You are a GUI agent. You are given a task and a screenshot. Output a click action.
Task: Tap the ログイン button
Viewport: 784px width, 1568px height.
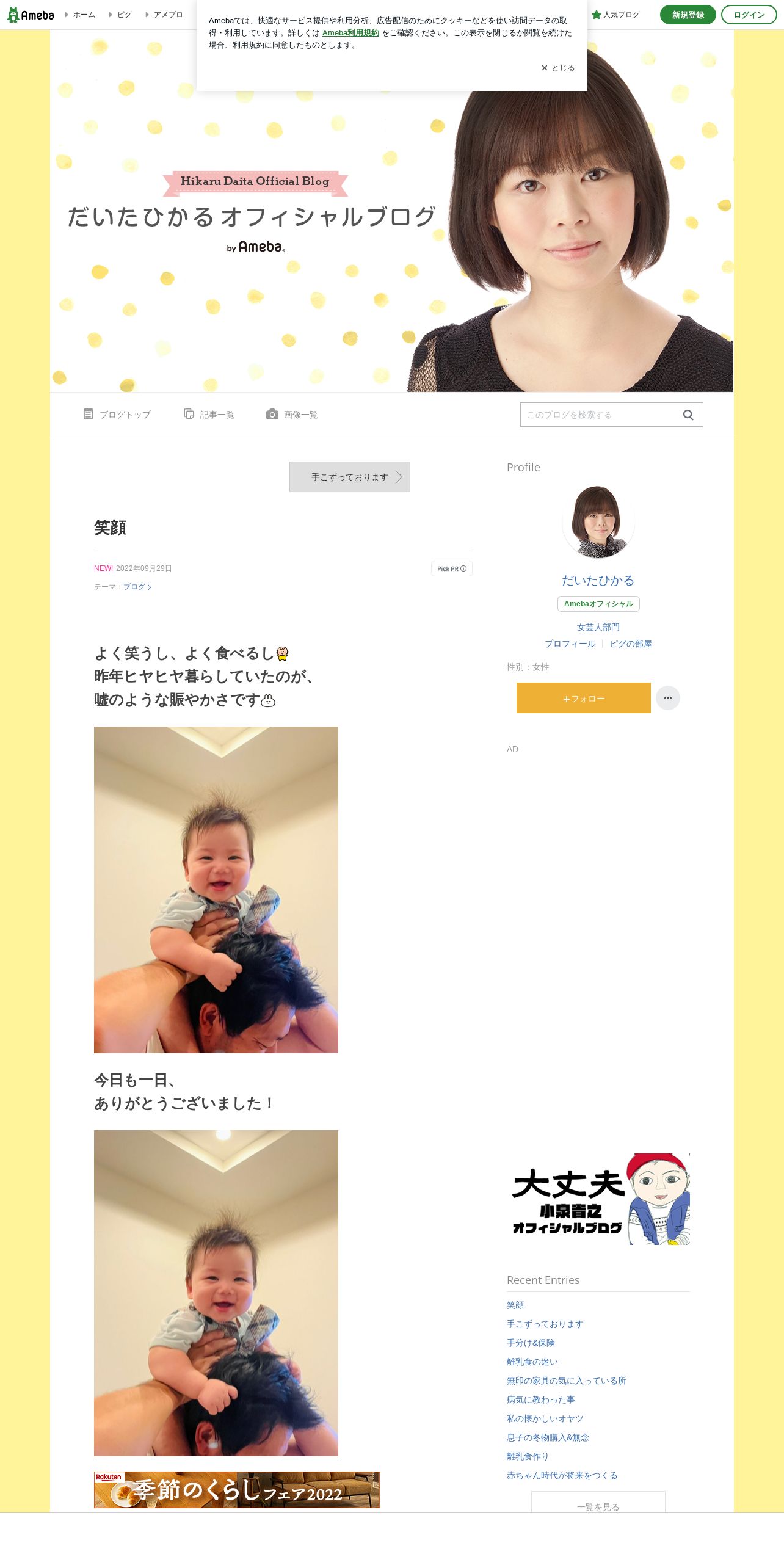coord(749,15)
